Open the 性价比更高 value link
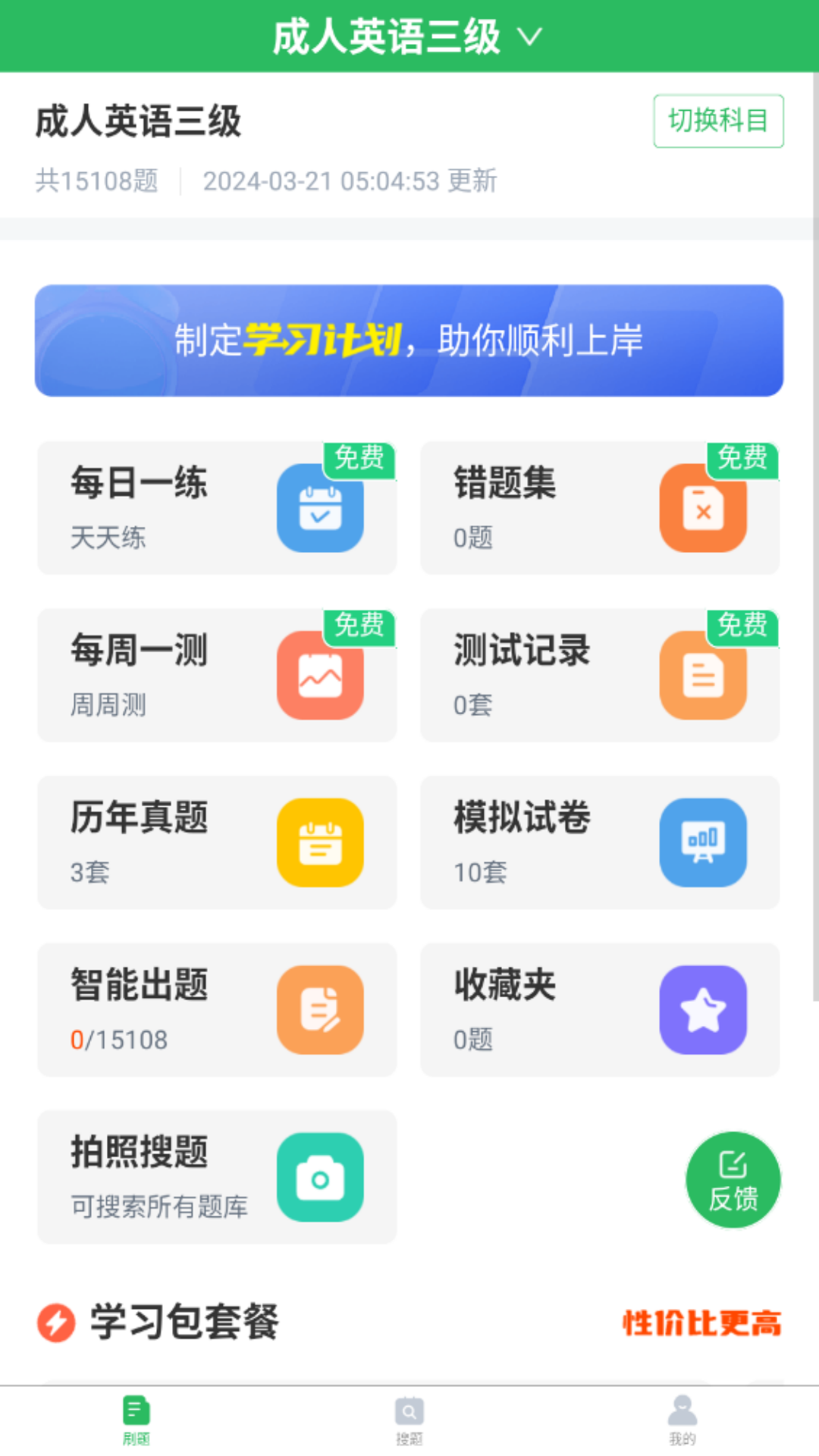Screen dimensions: 819x1456 (x=701, y=1321)
